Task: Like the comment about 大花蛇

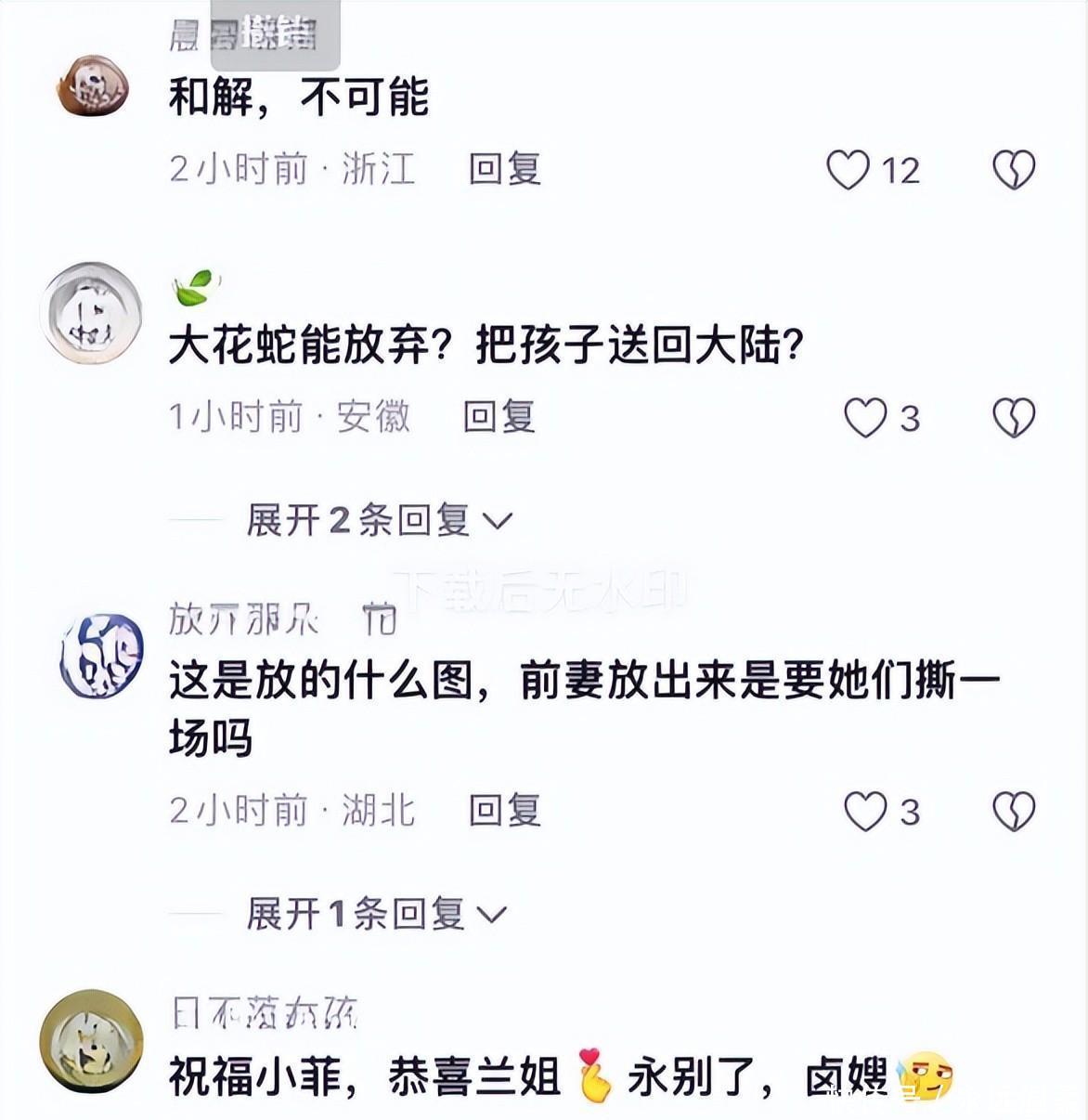Action: (x=864, y=417)
